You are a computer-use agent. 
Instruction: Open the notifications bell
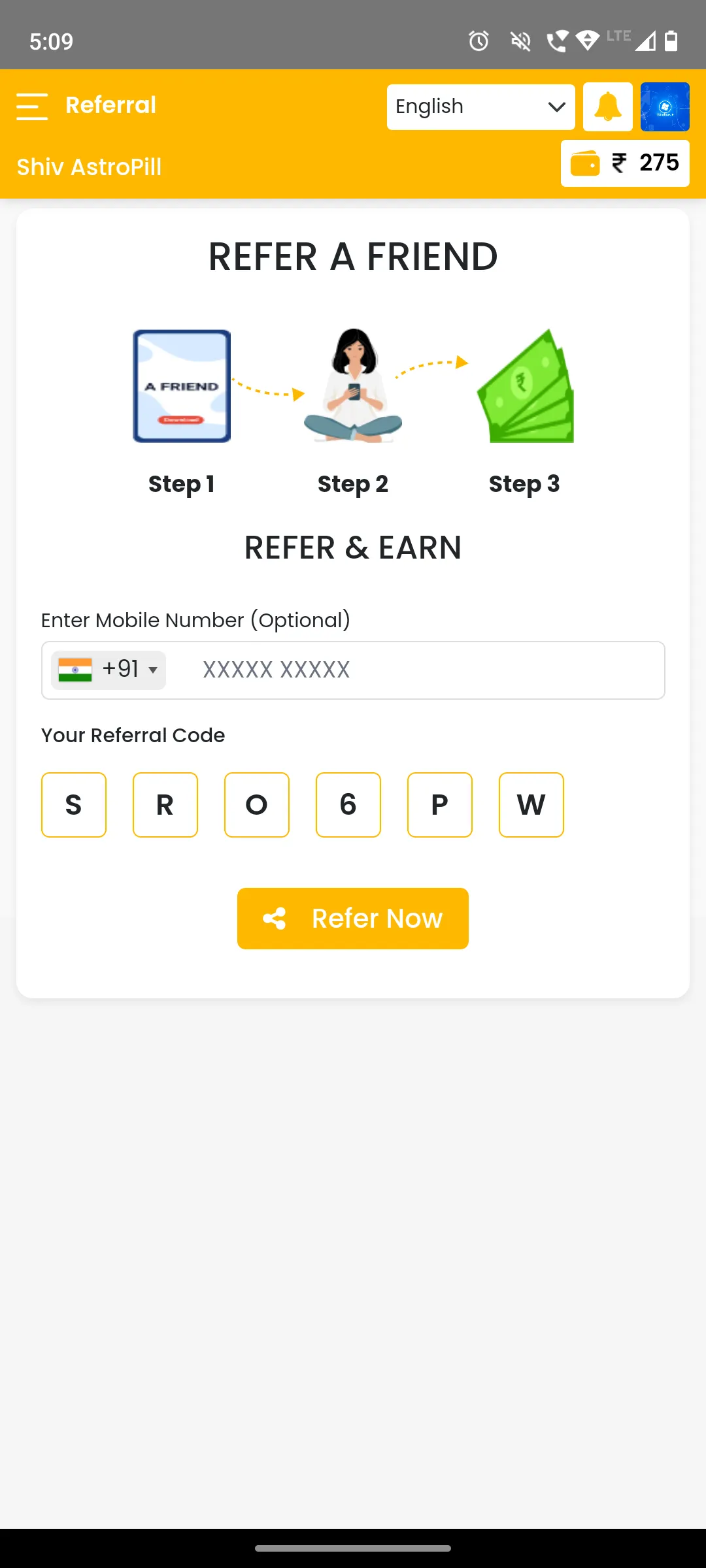(x=607, y=106)
